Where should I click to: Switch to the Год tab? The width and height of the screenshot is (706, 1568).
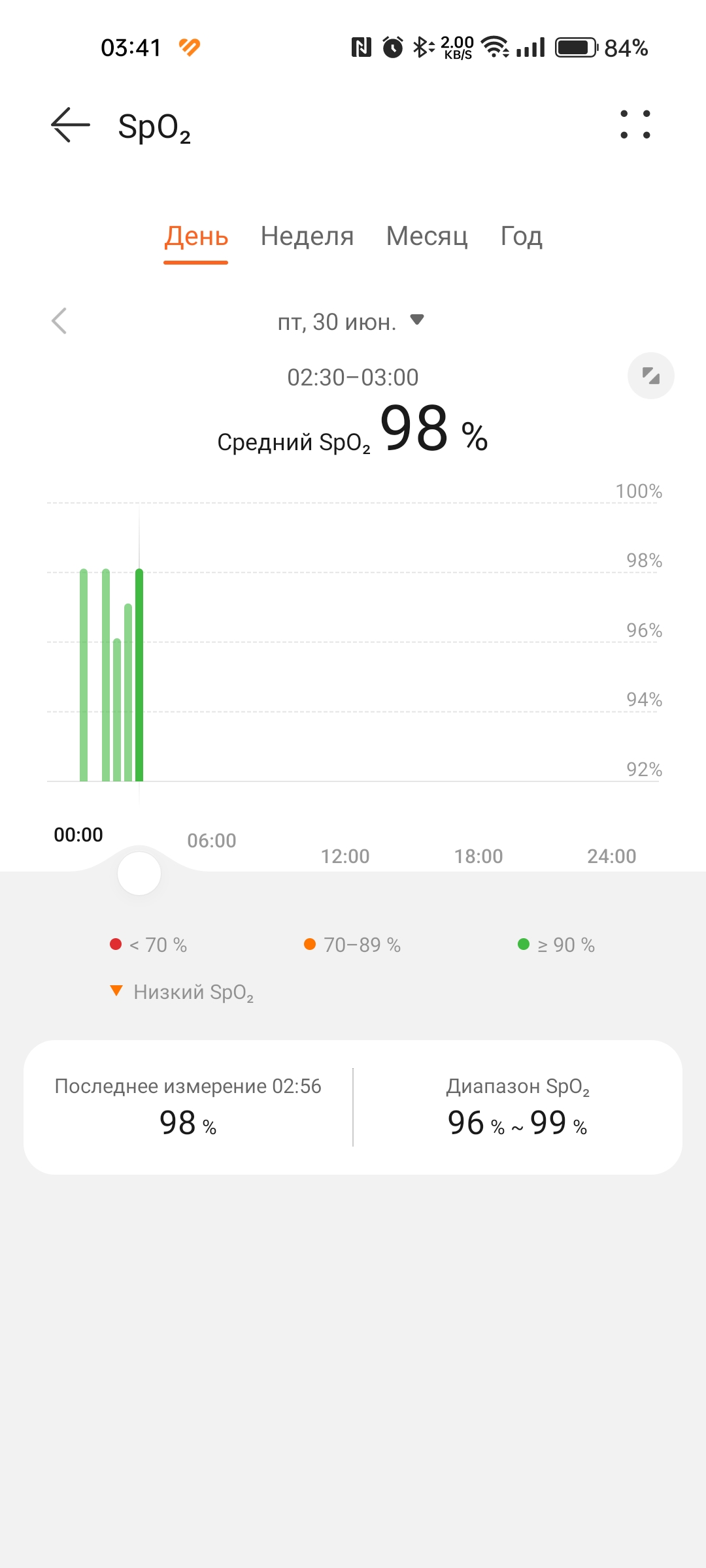tap(522, 237)
